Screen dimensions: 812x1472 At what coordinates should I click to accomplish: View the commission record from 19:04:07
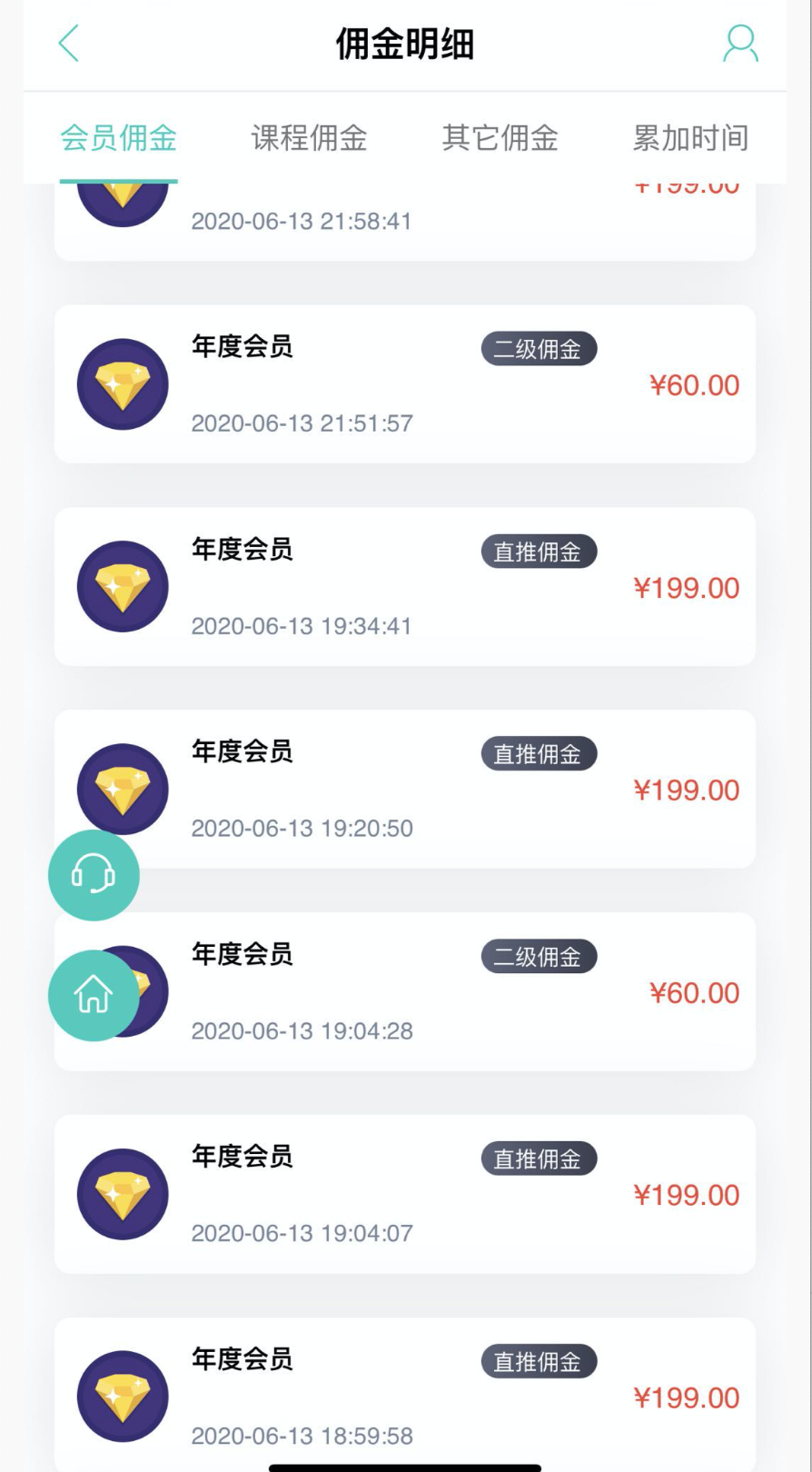(x=404, y=1194)
